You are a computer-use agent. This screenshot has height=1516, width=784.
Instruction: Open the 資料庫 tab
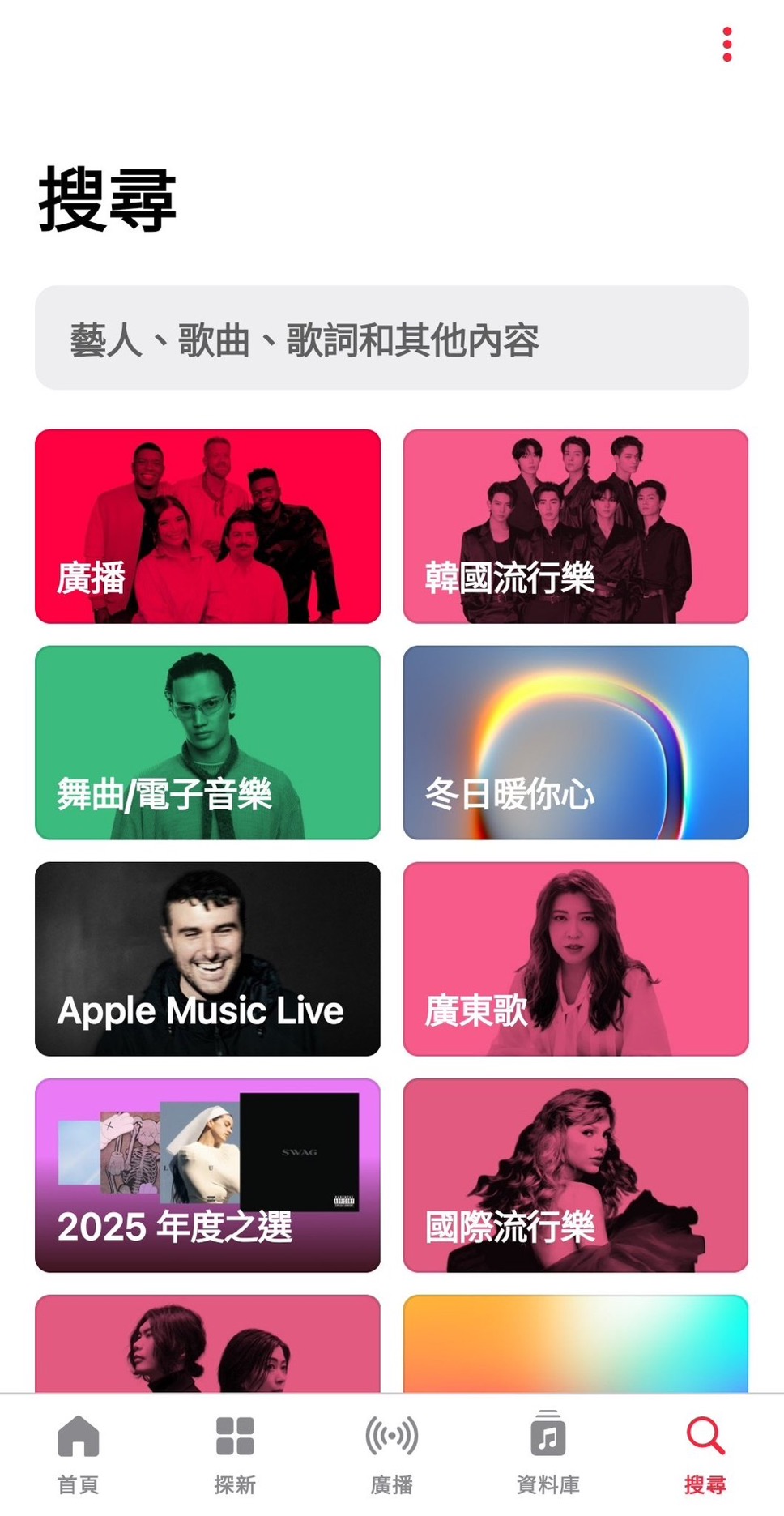click(x=548, y=1454)
